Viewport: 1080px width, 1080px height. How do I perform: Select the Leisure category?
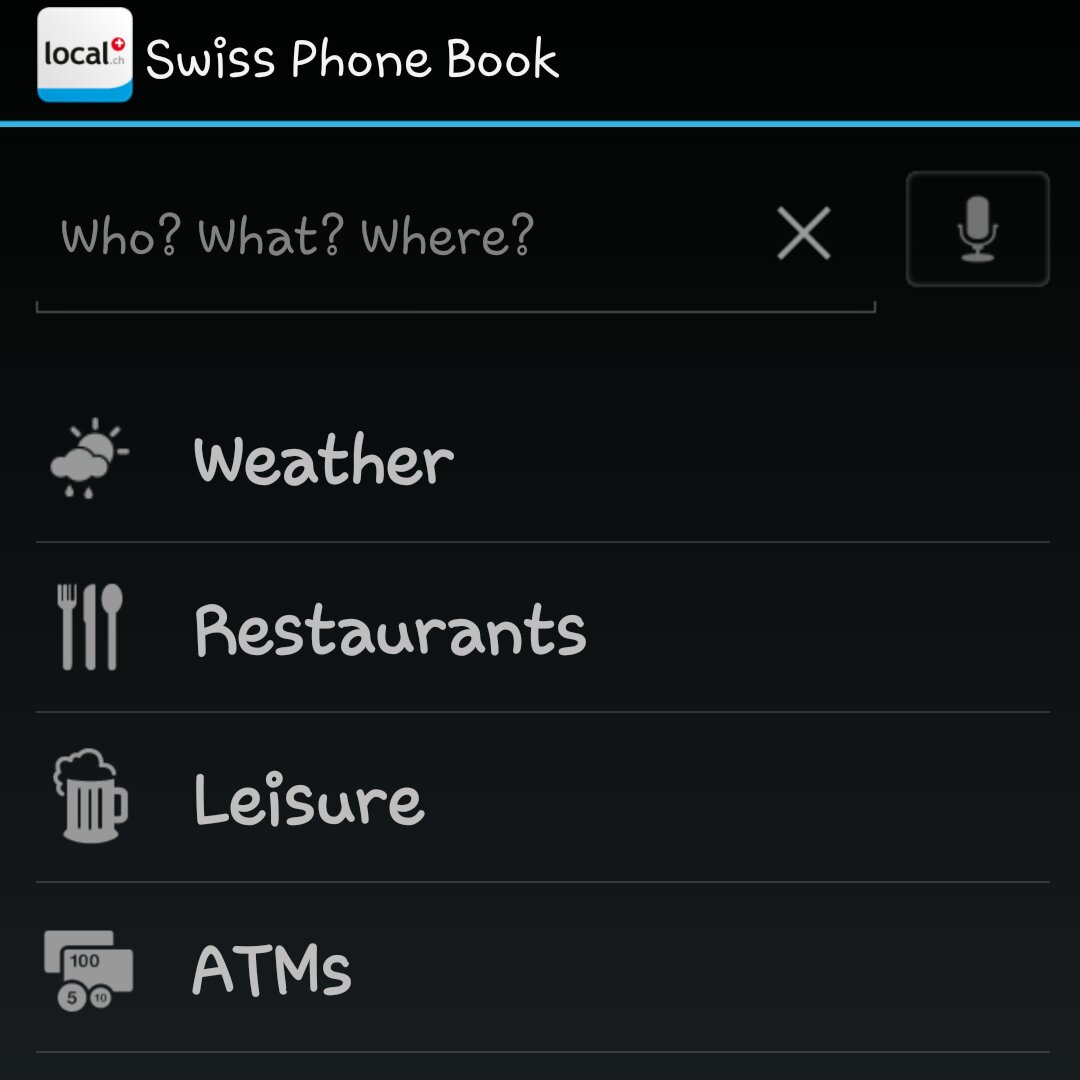click(540, 799)
